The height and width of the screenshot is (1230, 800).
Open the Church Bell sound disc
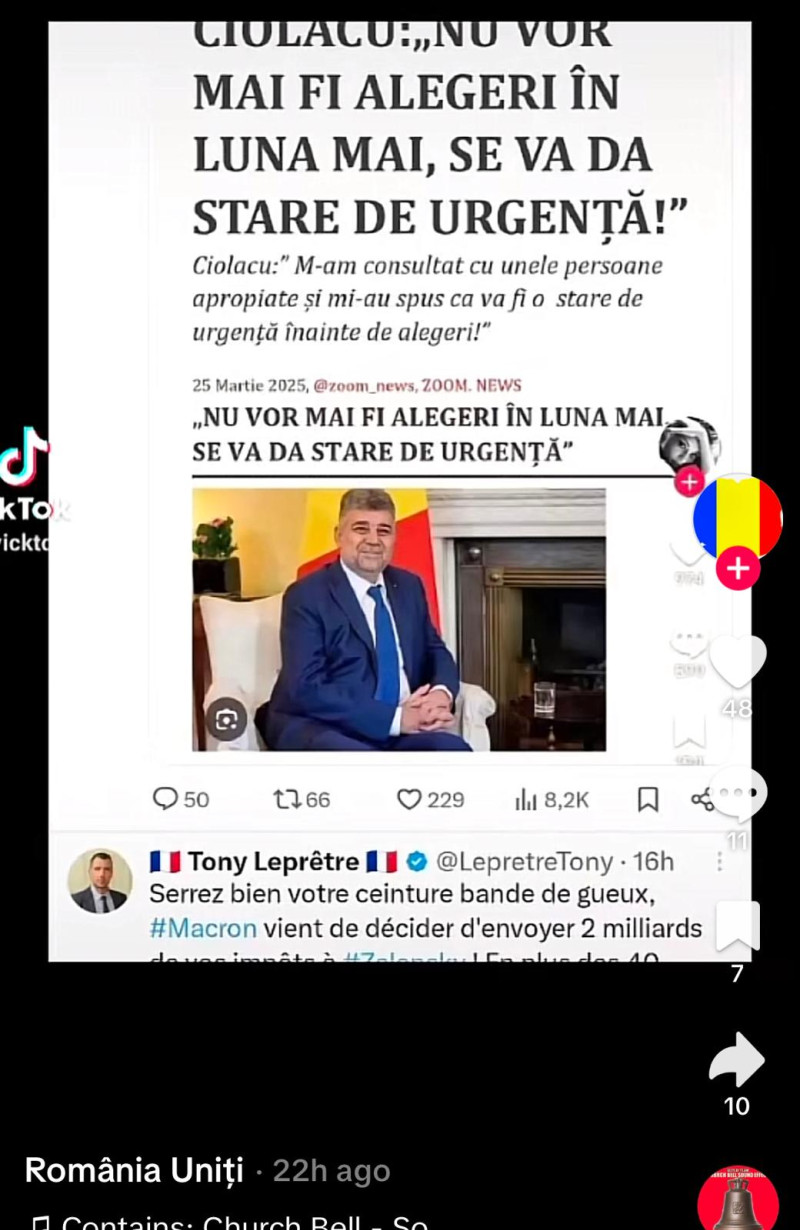738,1200
